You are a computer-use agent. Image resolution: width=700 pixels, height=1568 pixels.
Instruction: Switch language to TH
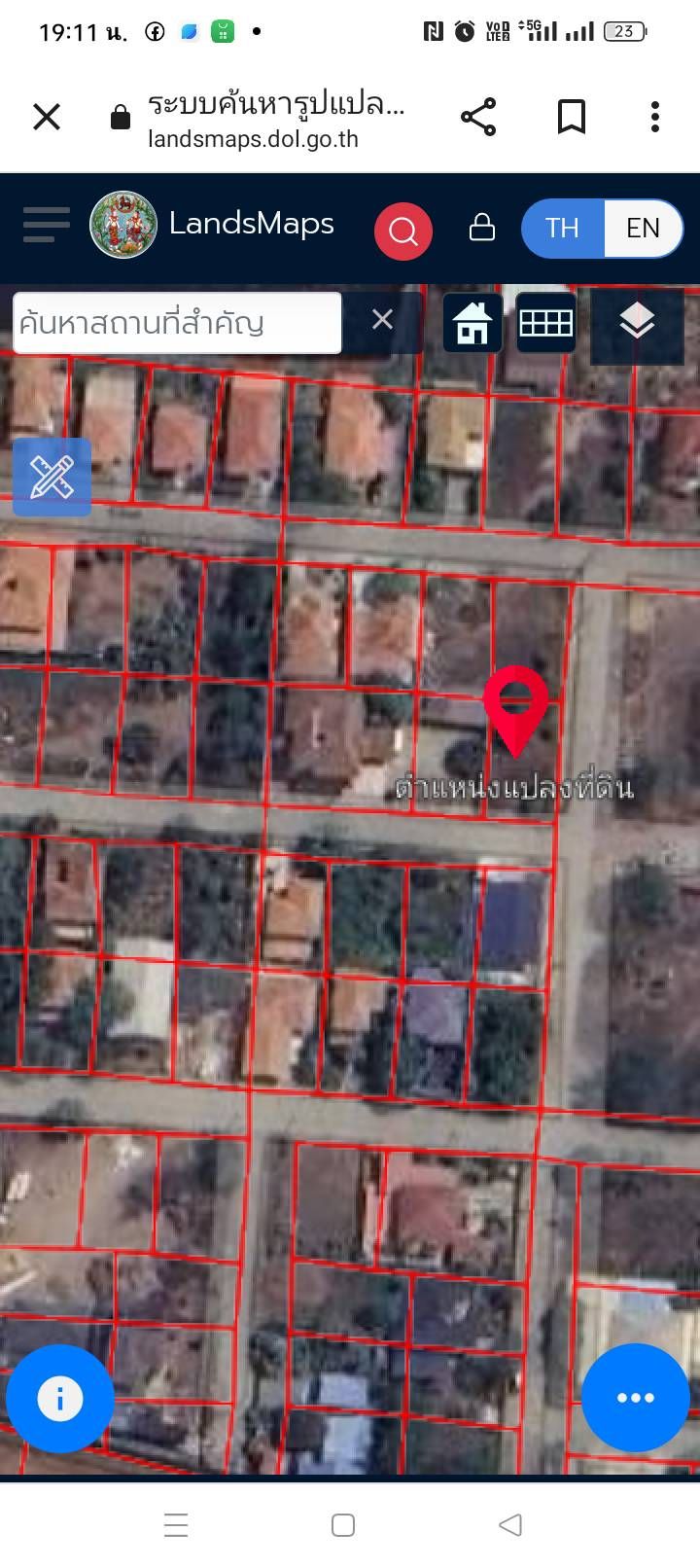[x=562, y=228]
